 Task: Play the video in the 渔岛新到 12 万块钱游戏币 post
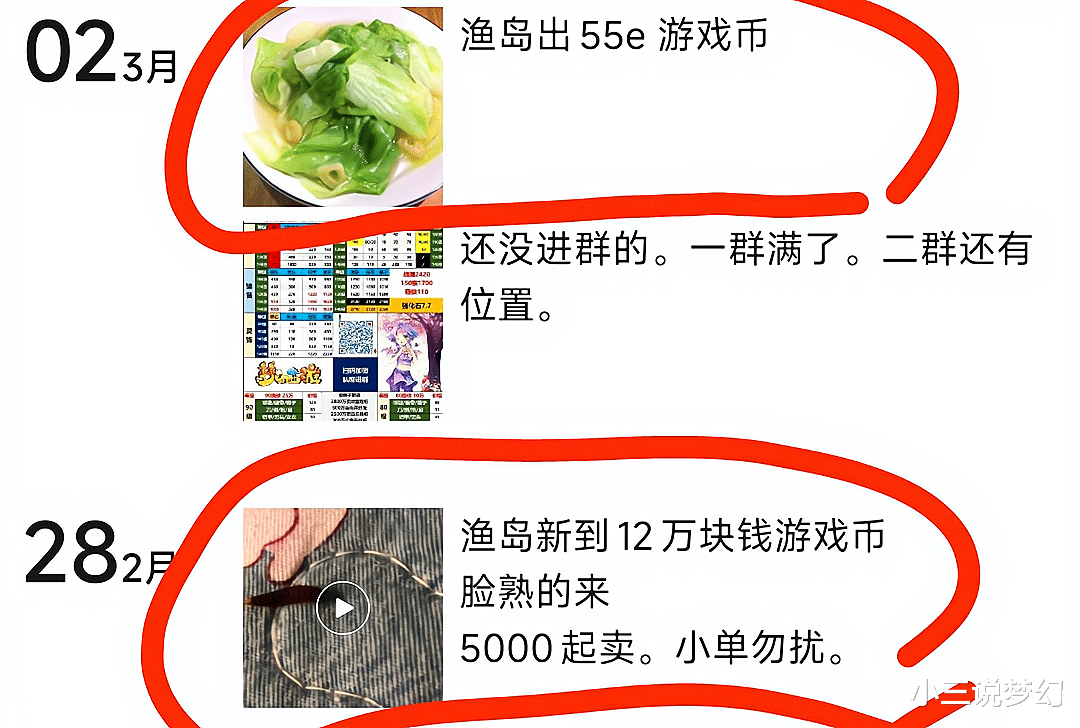(343, 607)
